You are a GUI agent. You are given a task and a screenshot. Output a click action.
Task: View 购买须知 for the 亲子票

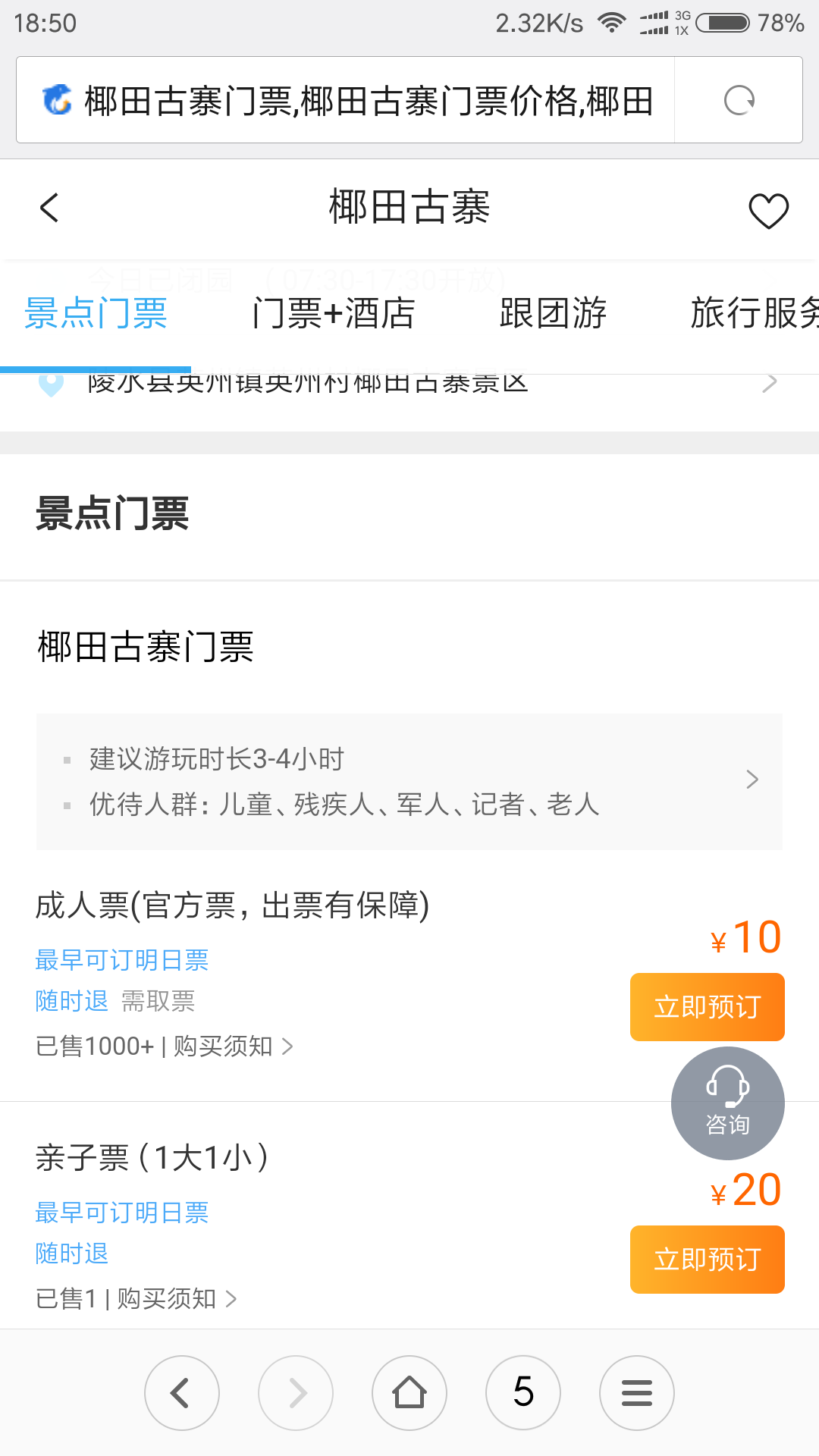[x=177, y=1299]
